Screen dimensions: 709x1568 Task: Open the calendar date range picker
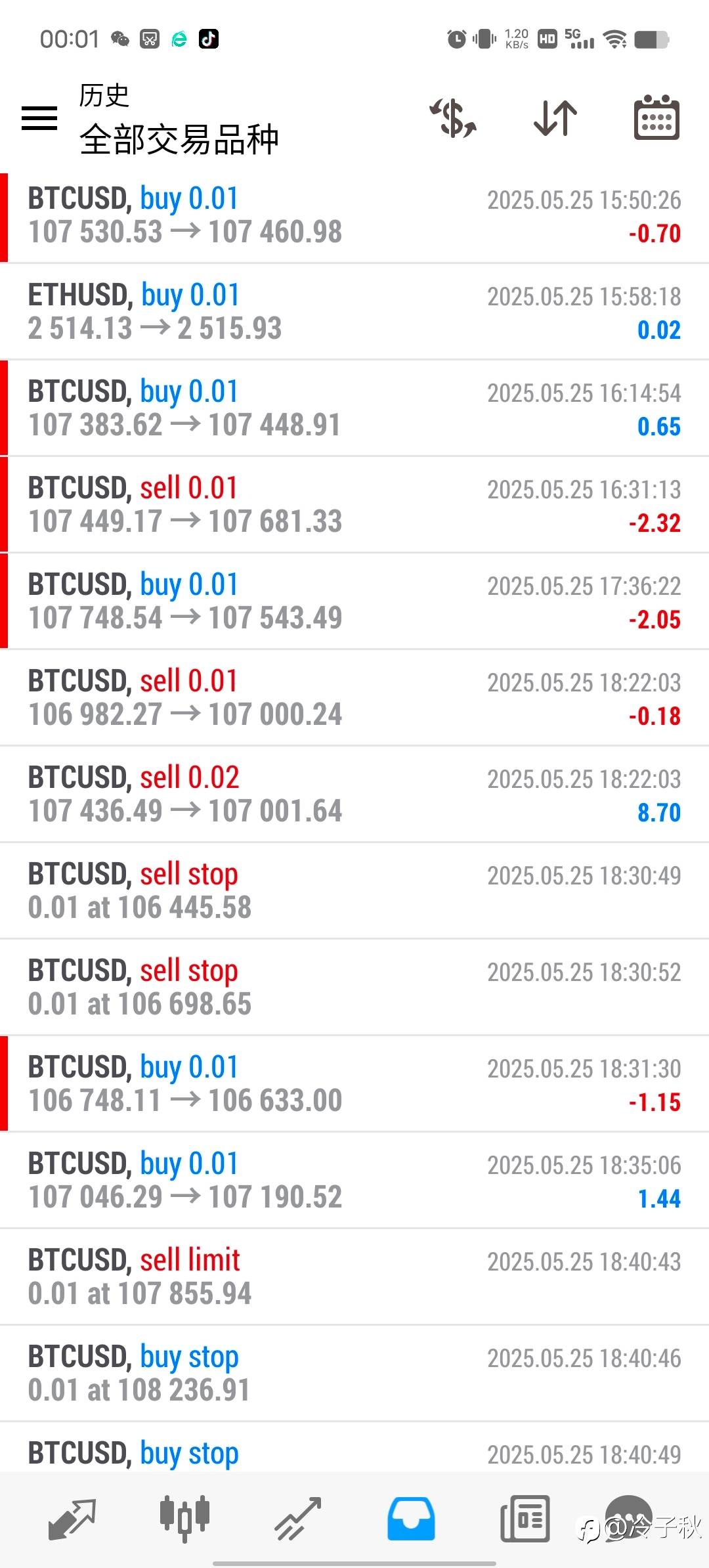656,118
